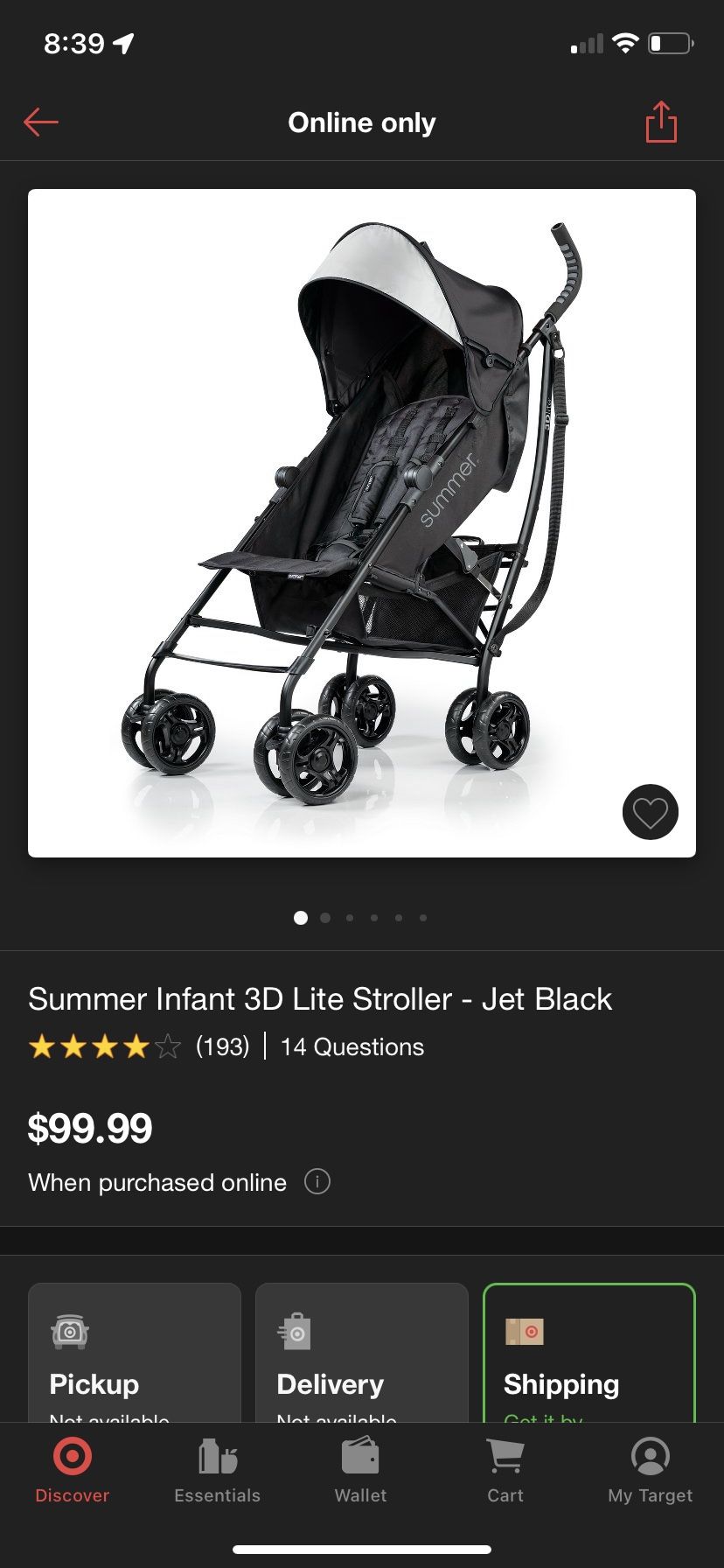
Task: View the 14 Questions section
Action: pyautogui.click(x=352, y=1046)
